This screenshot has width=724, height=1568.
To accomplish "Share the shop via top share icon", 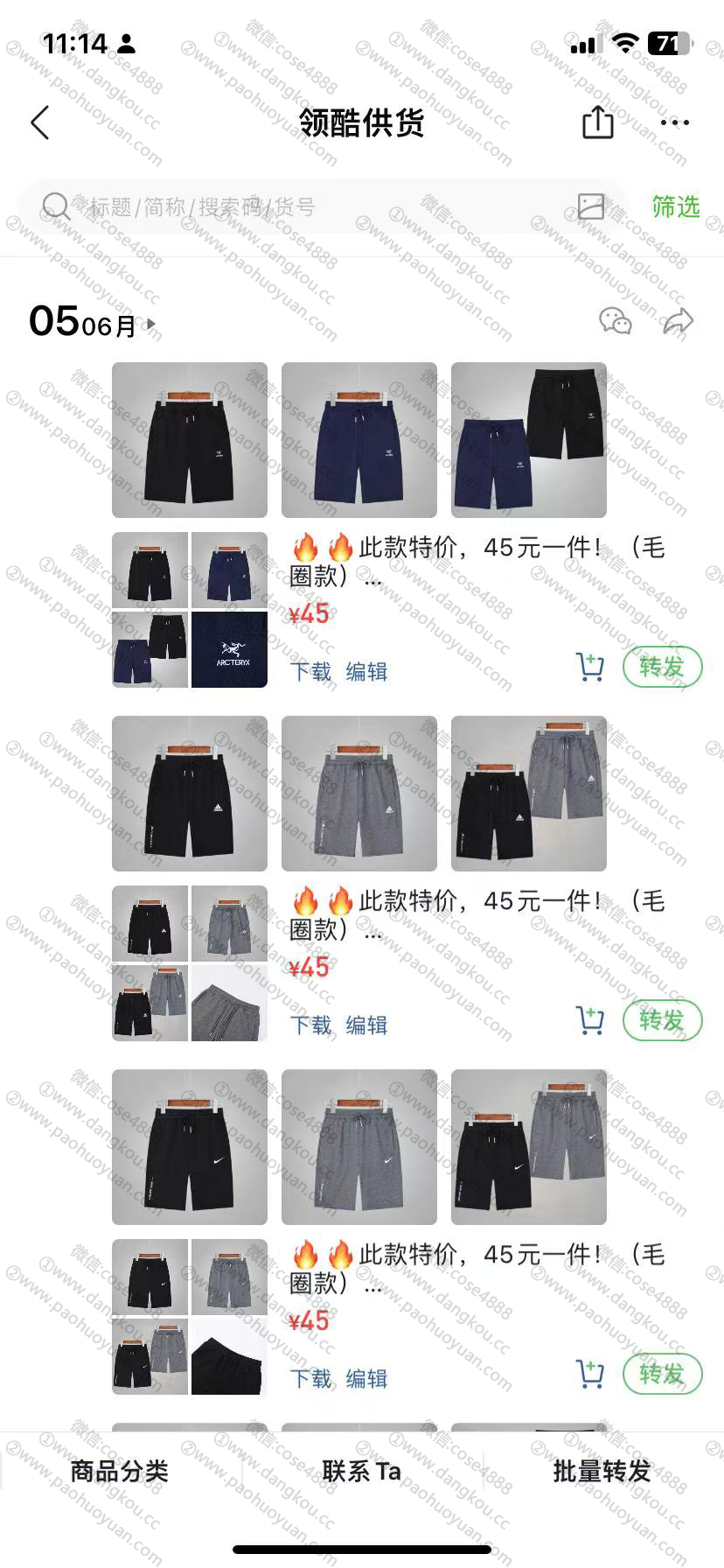I will (x=597, y=122).
